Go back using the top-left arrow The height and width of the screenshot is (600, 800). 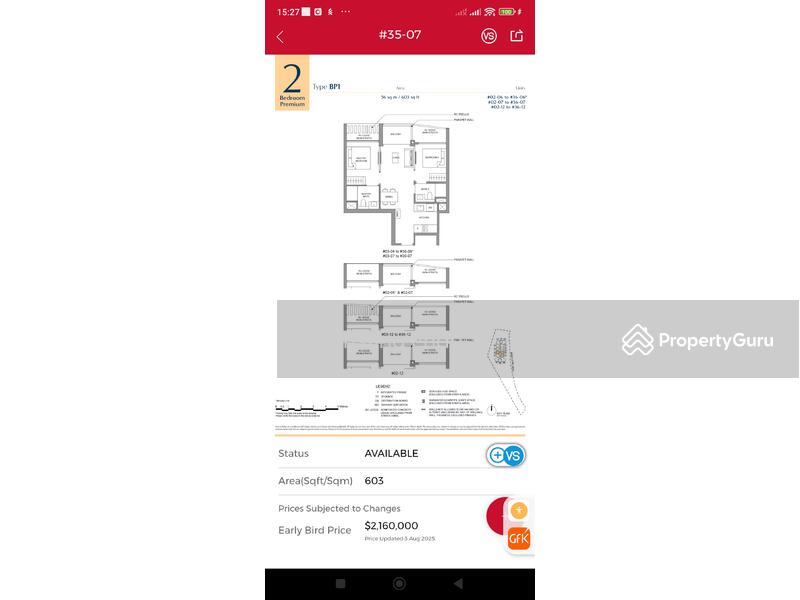coord(280,37)
